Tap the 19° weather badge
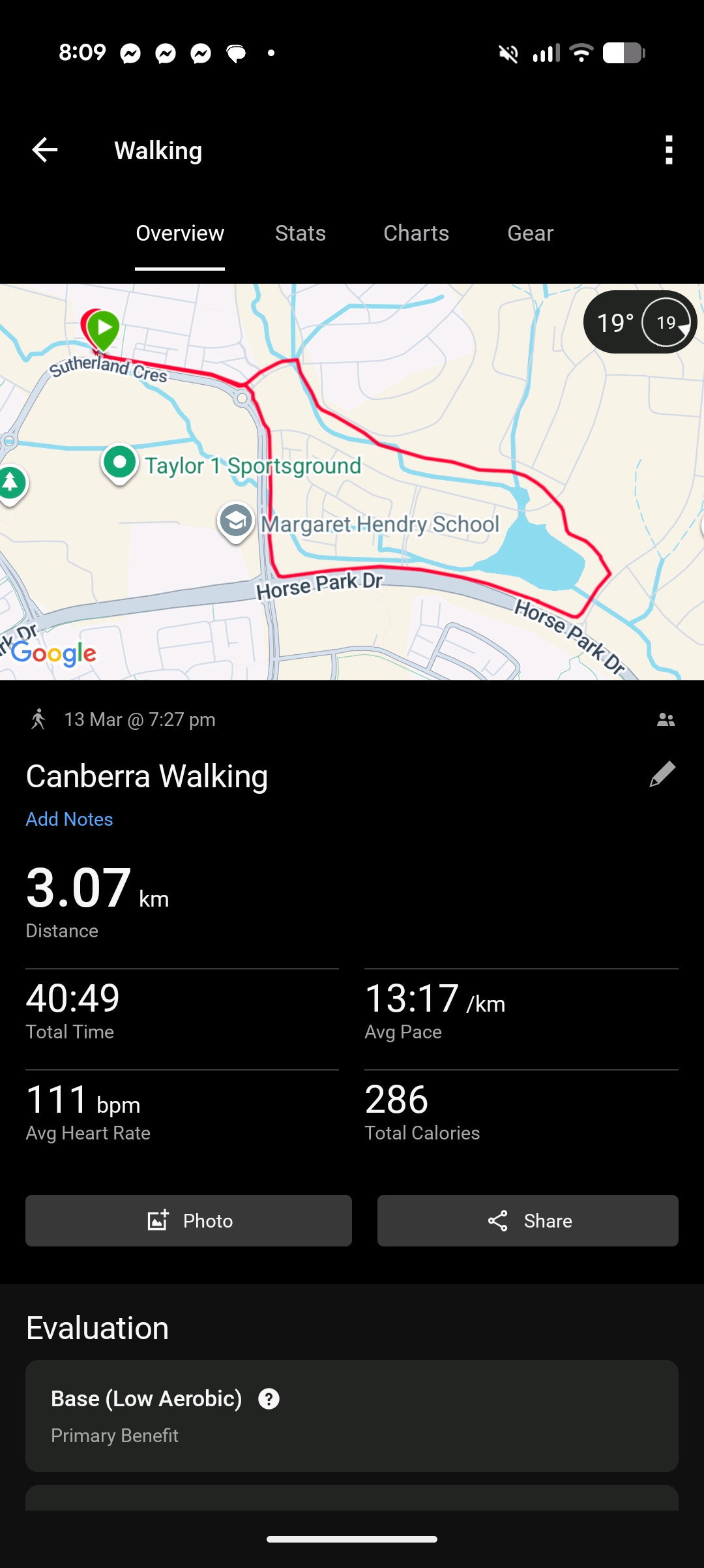Image resolution: width=704 pixels, height=1568 pixels. point(639,322)
